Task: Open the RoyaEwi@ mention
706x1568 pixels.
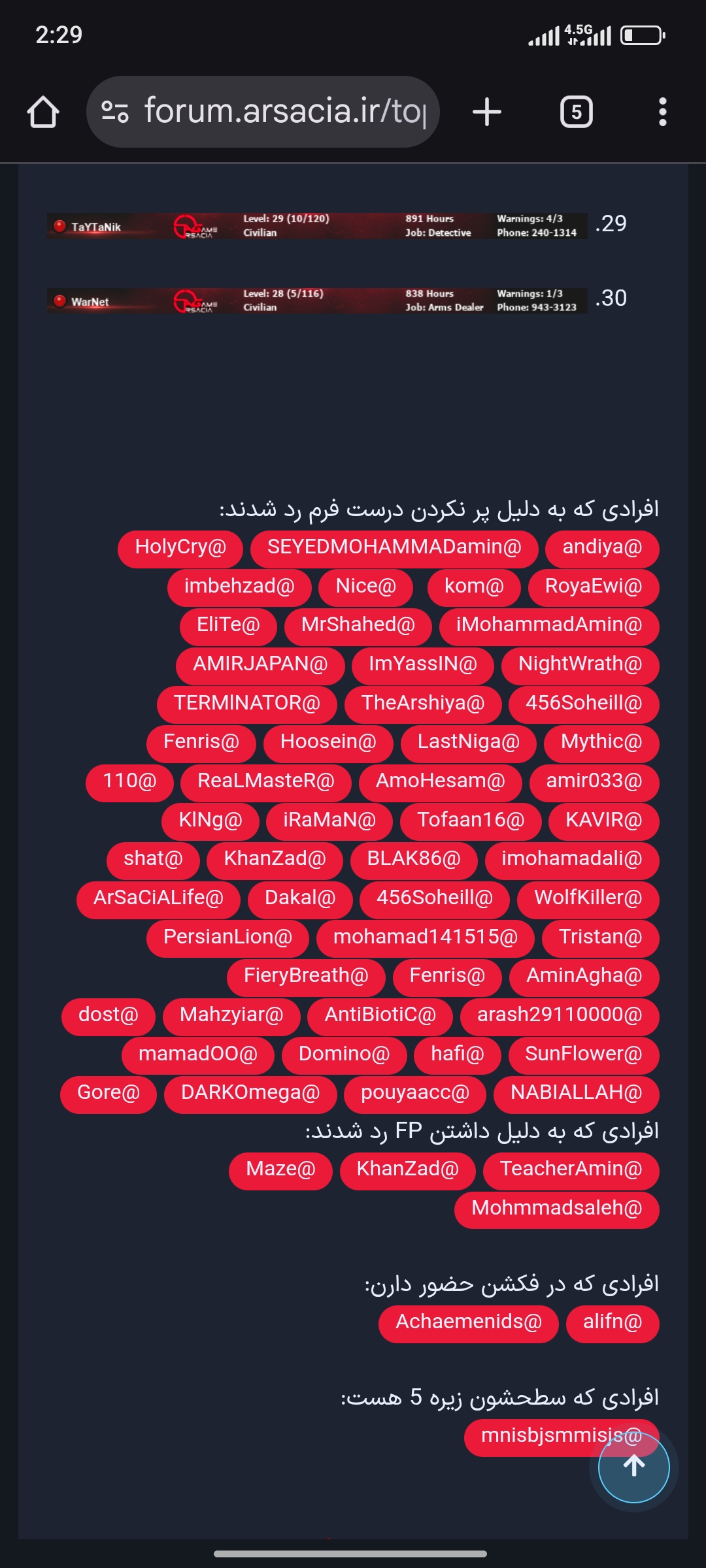Action: point(593,587)
